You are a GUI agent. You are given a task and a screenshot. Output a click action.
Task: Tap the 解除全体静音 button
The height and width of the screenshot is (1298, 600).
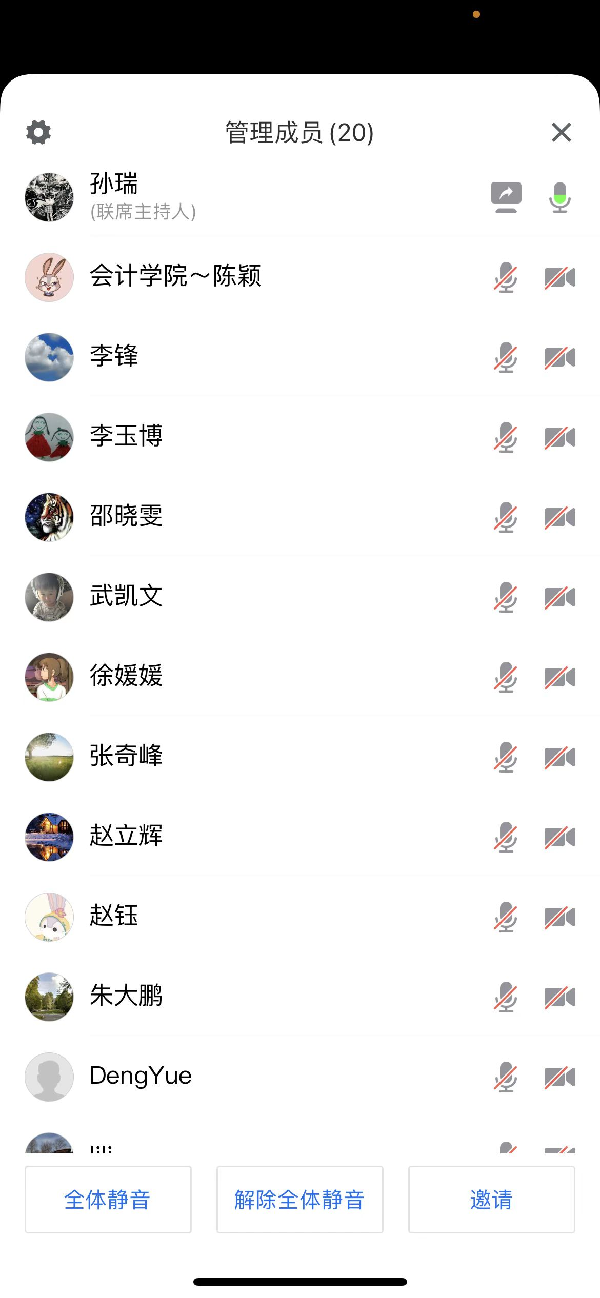coord(300,1199)
